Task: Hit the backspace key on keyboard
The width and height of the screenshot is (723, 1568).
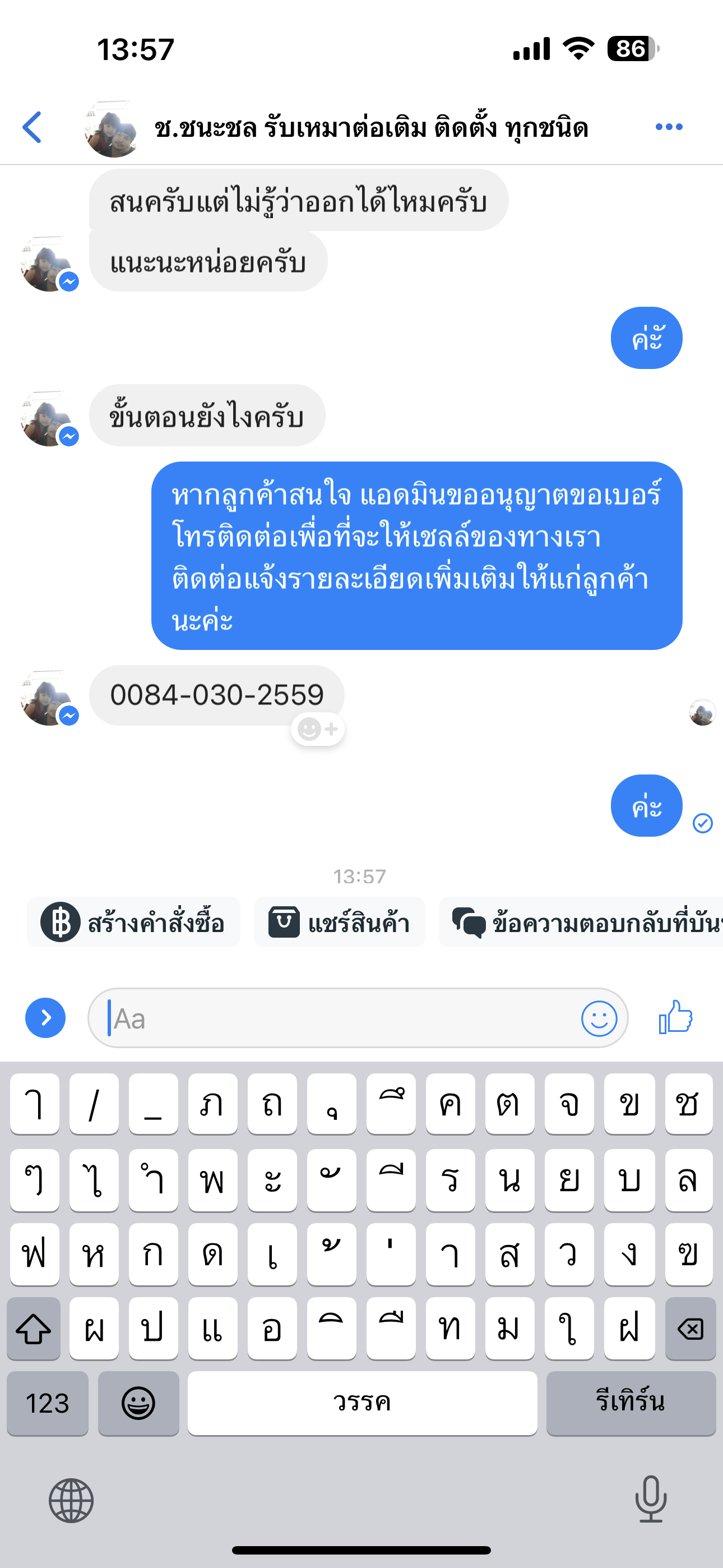Action: 690,1329
